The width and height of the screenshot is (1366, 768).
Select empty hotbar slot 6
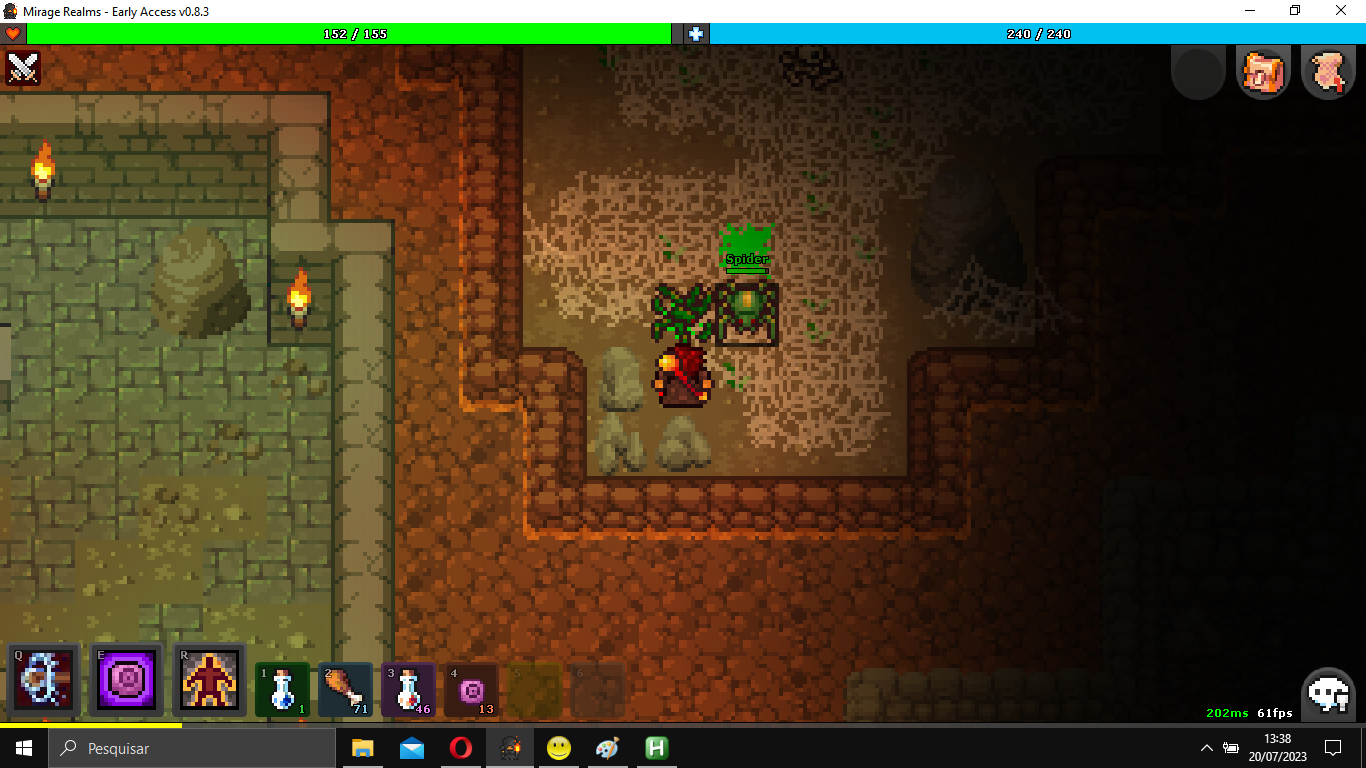595,689
